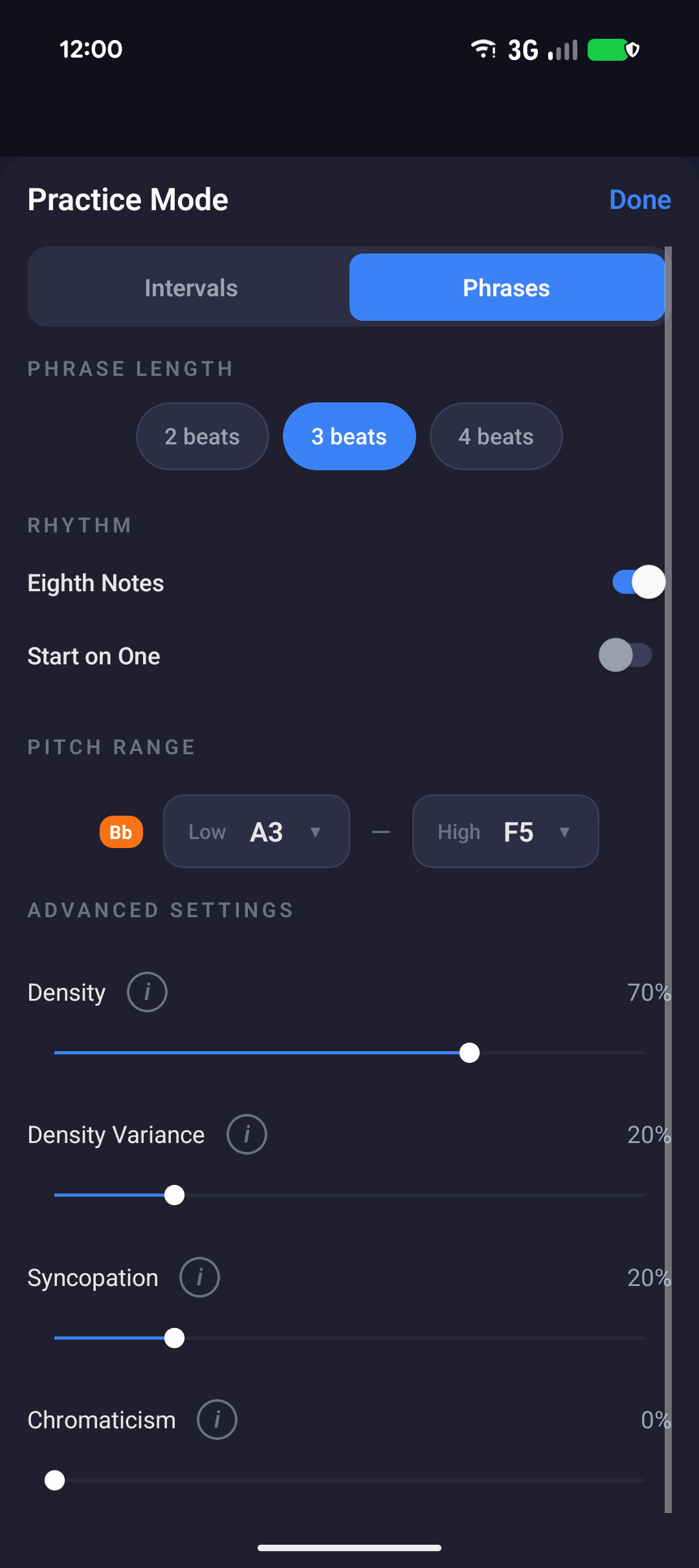Tap Done to close Practice Mode
Screen dimensions: 699x1568
pyautogui.click(x=639, y=199)
